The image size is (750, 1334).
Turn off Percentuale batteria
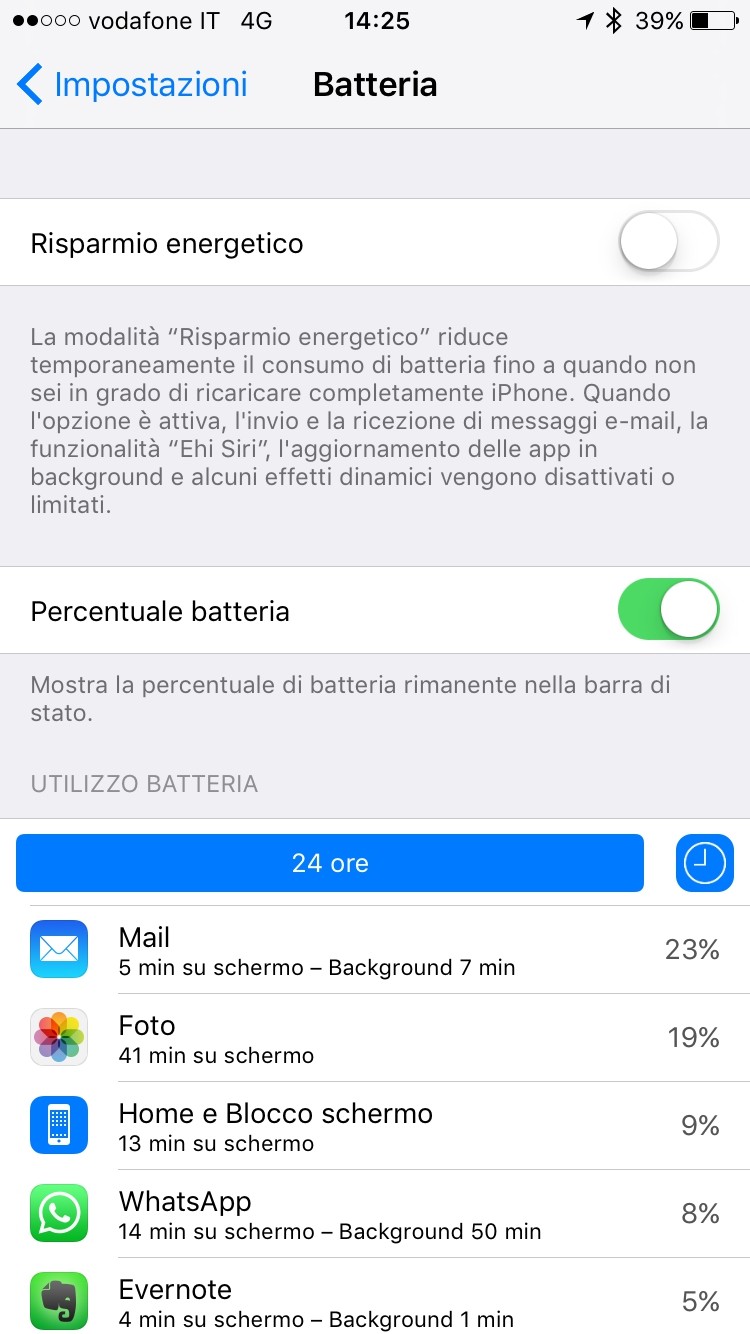669,610
